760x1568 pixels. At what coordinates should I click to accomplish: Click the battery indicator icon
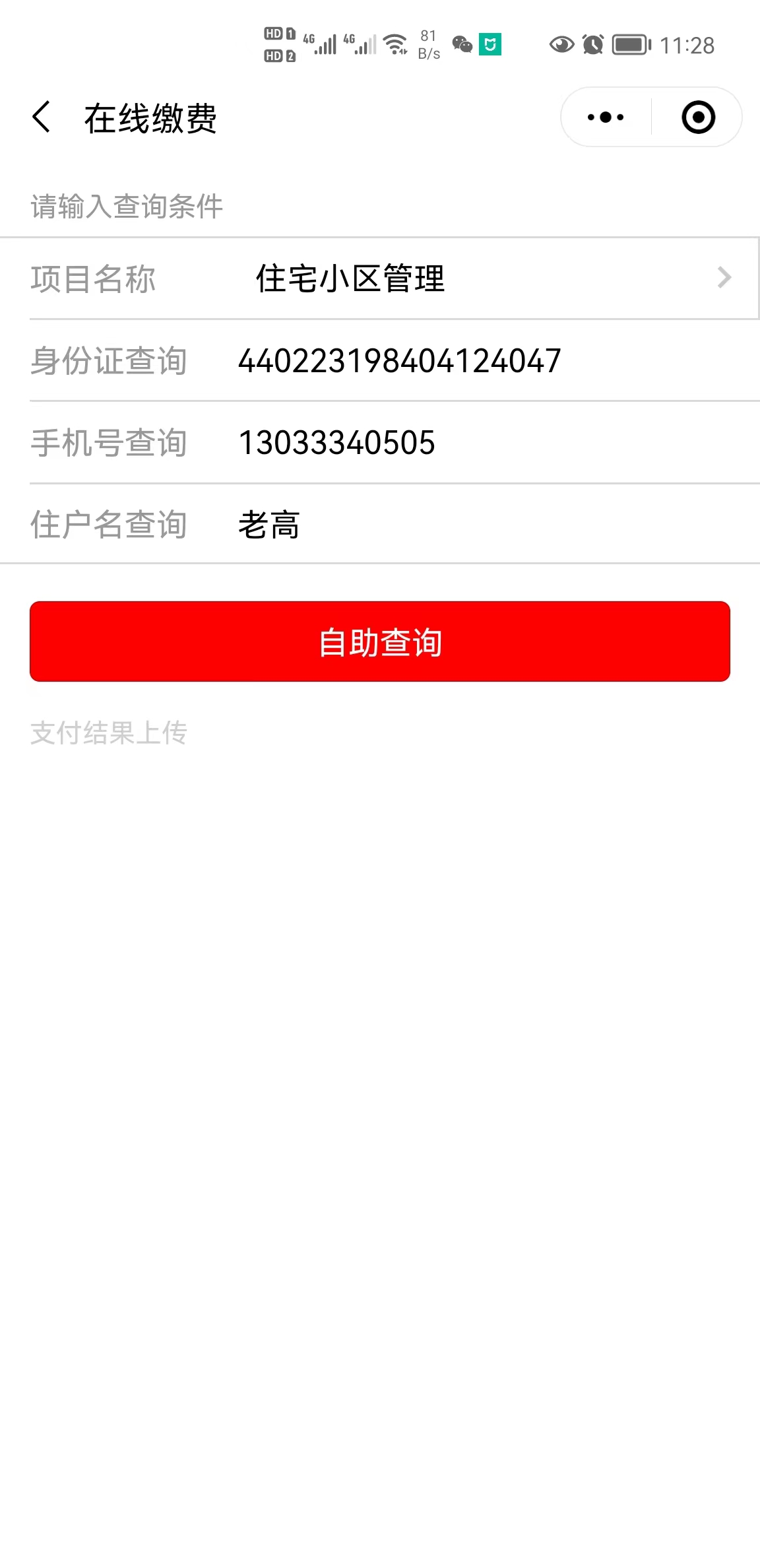pos(631,45)
